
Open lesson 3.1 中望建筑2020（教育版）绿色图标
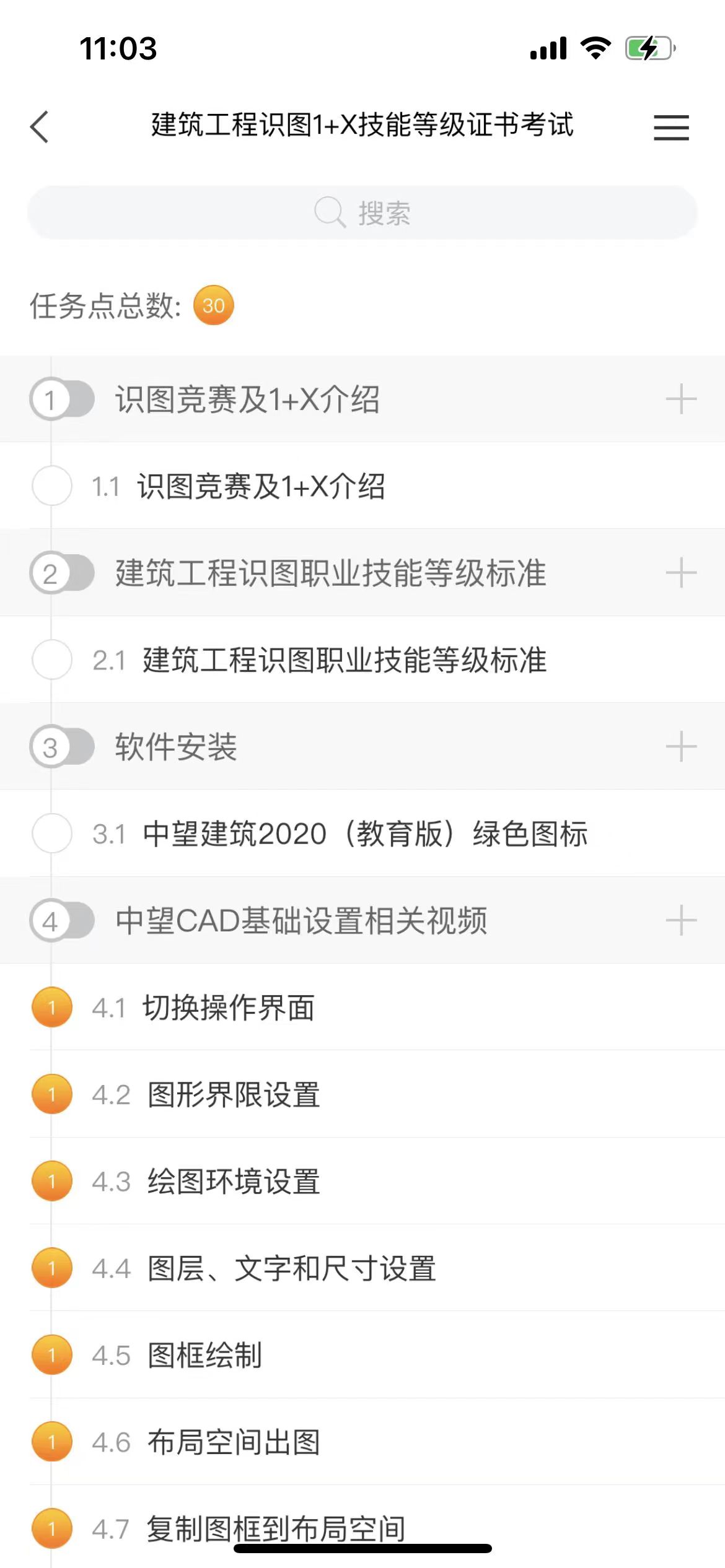(x=364, y=834)
